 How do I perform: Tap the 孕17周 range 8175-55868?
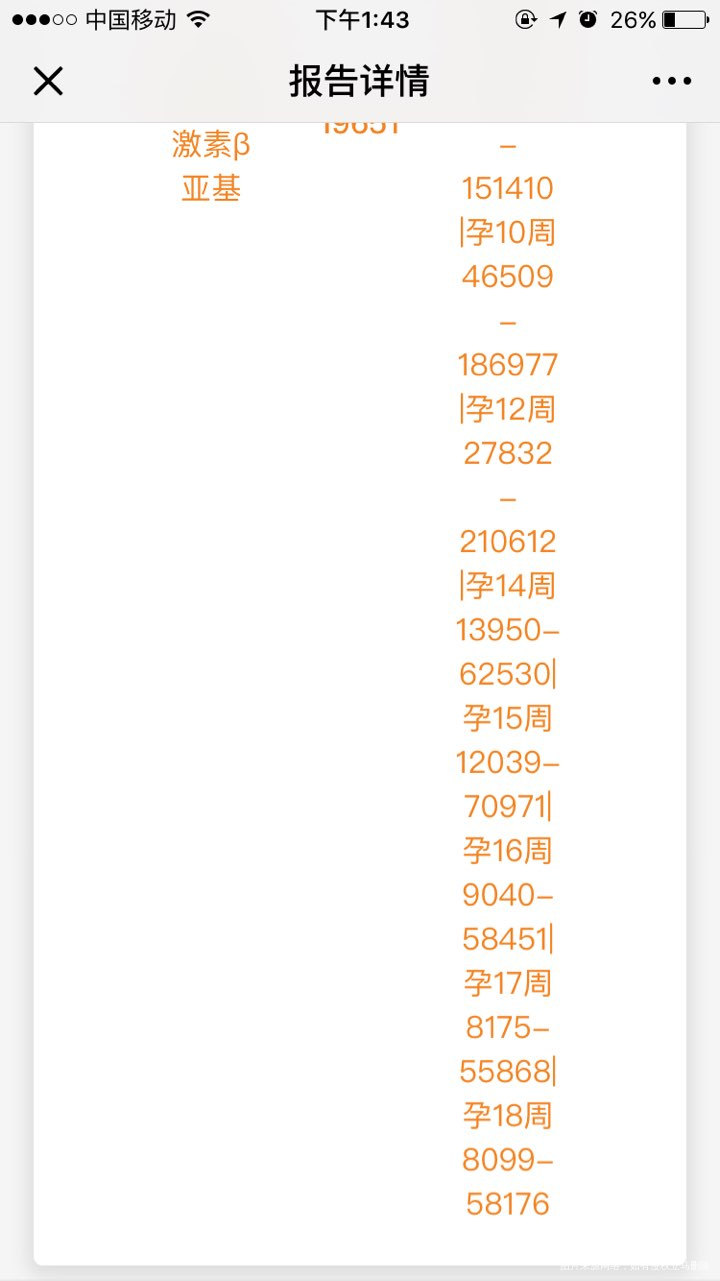tap(508, 1049)
